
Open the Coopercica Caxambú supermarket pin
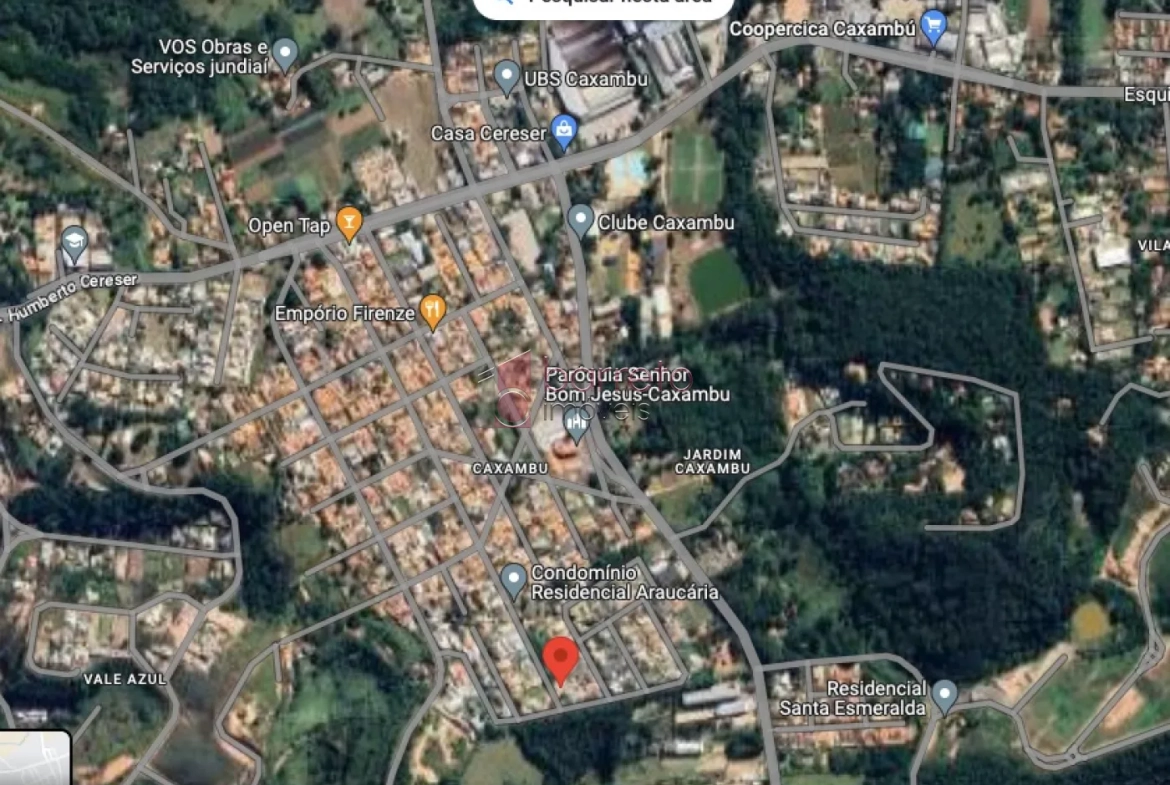pos(934,26)
